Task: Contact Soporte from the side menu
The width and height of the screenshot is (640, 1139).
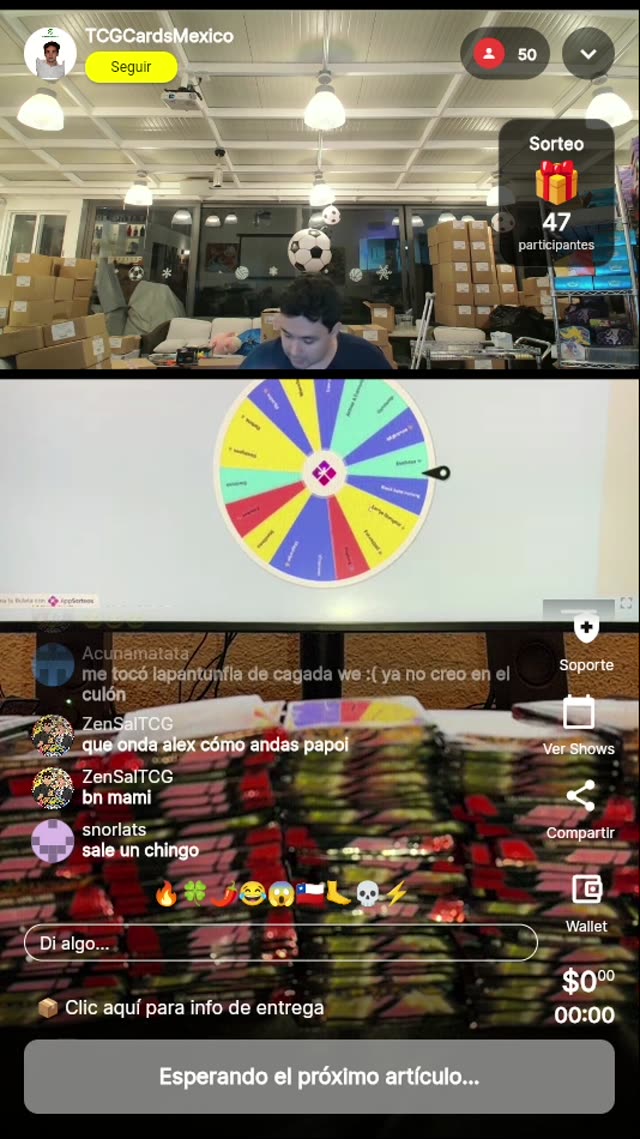Action: pos(586,642)
